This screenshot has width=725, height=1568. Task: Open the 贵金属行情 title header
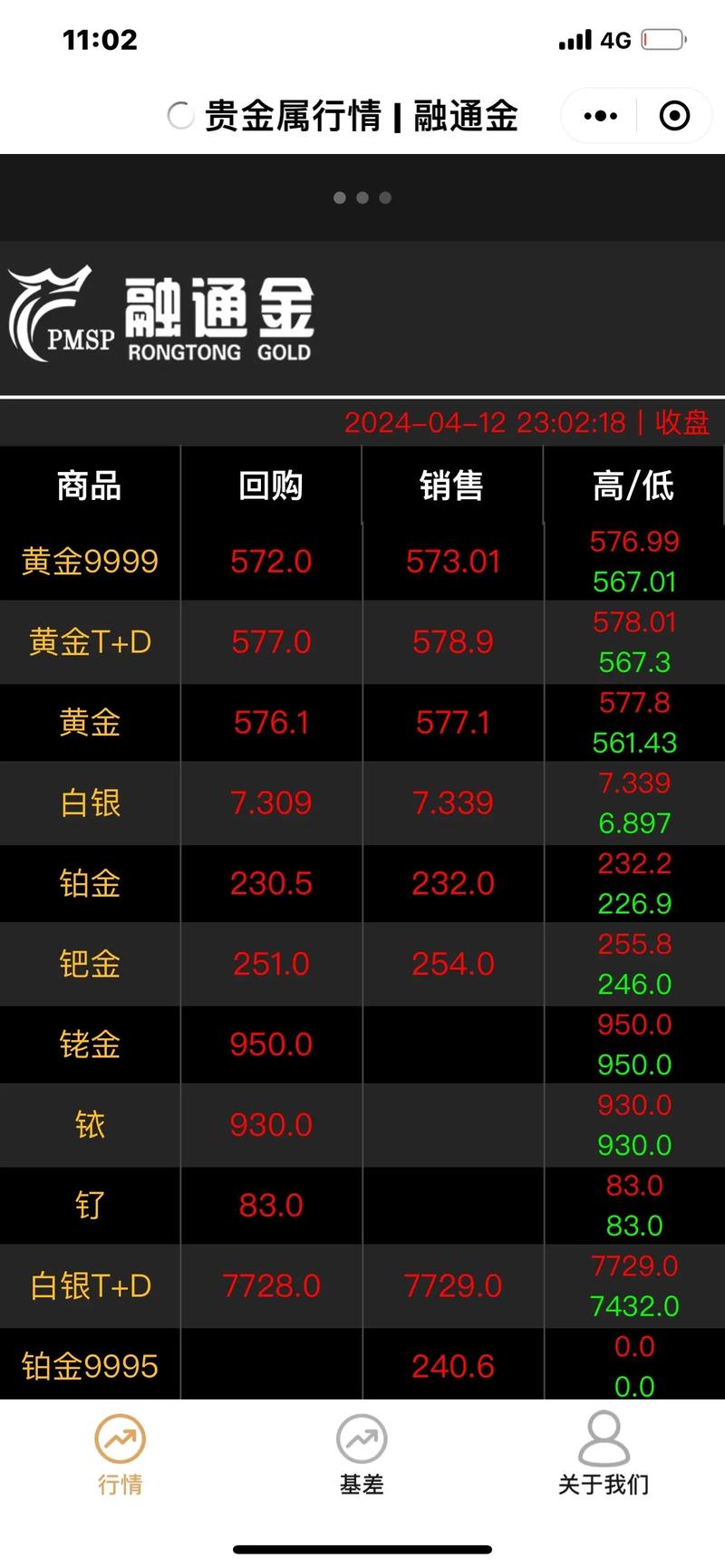(362, 116)
